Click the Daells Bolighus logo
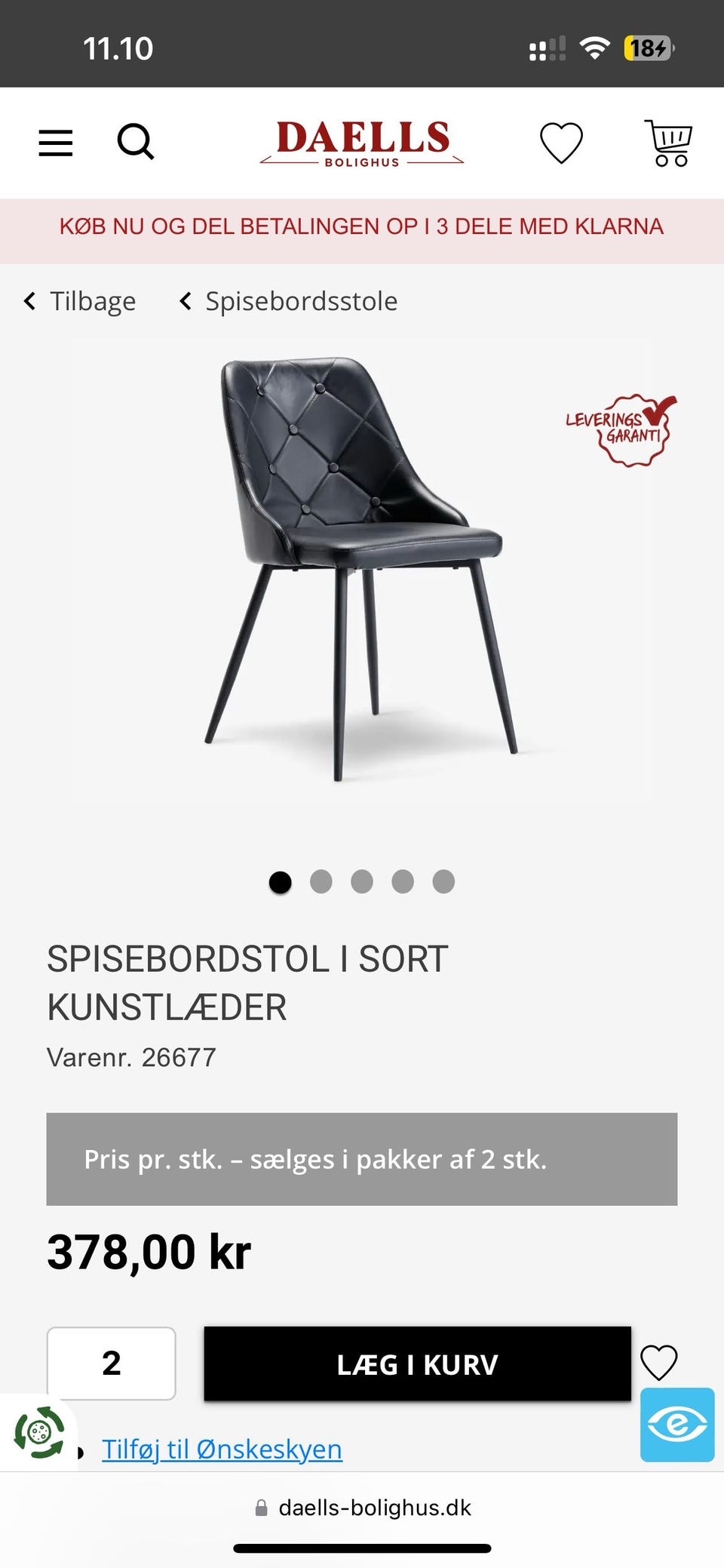Screen dimensions: 724x1568 tap(362, 142)
